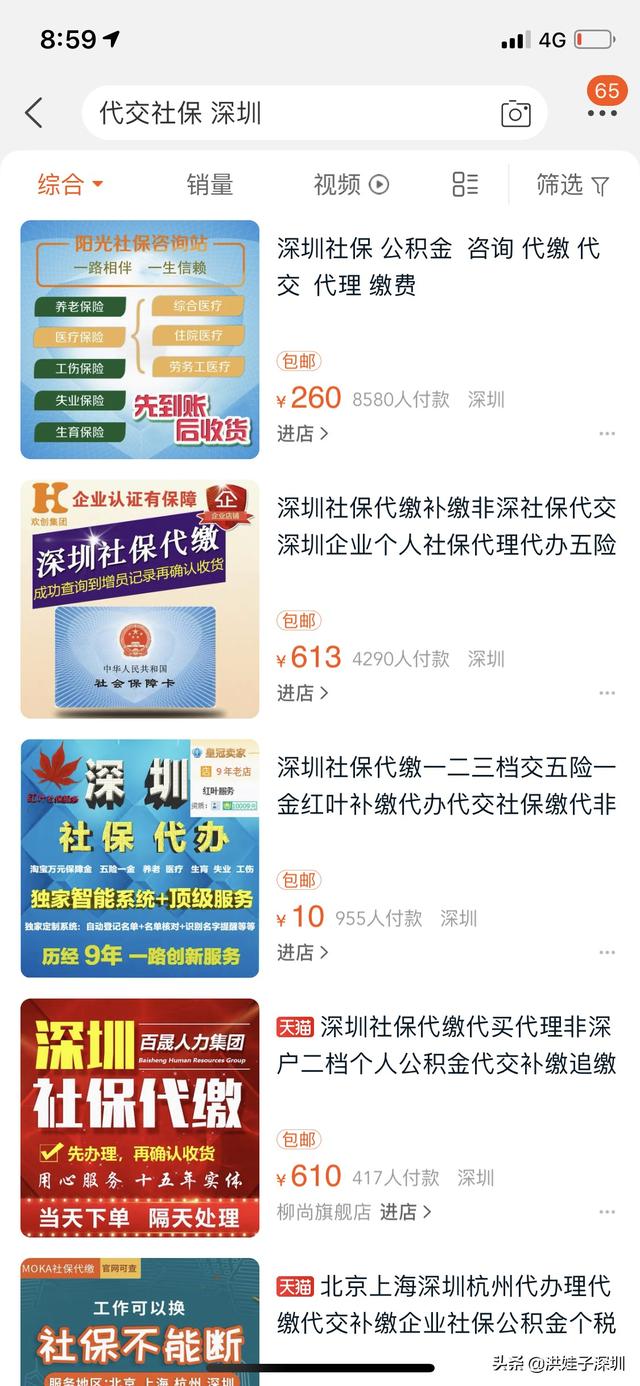Open the 筛选 filter panel

point(573,184)
